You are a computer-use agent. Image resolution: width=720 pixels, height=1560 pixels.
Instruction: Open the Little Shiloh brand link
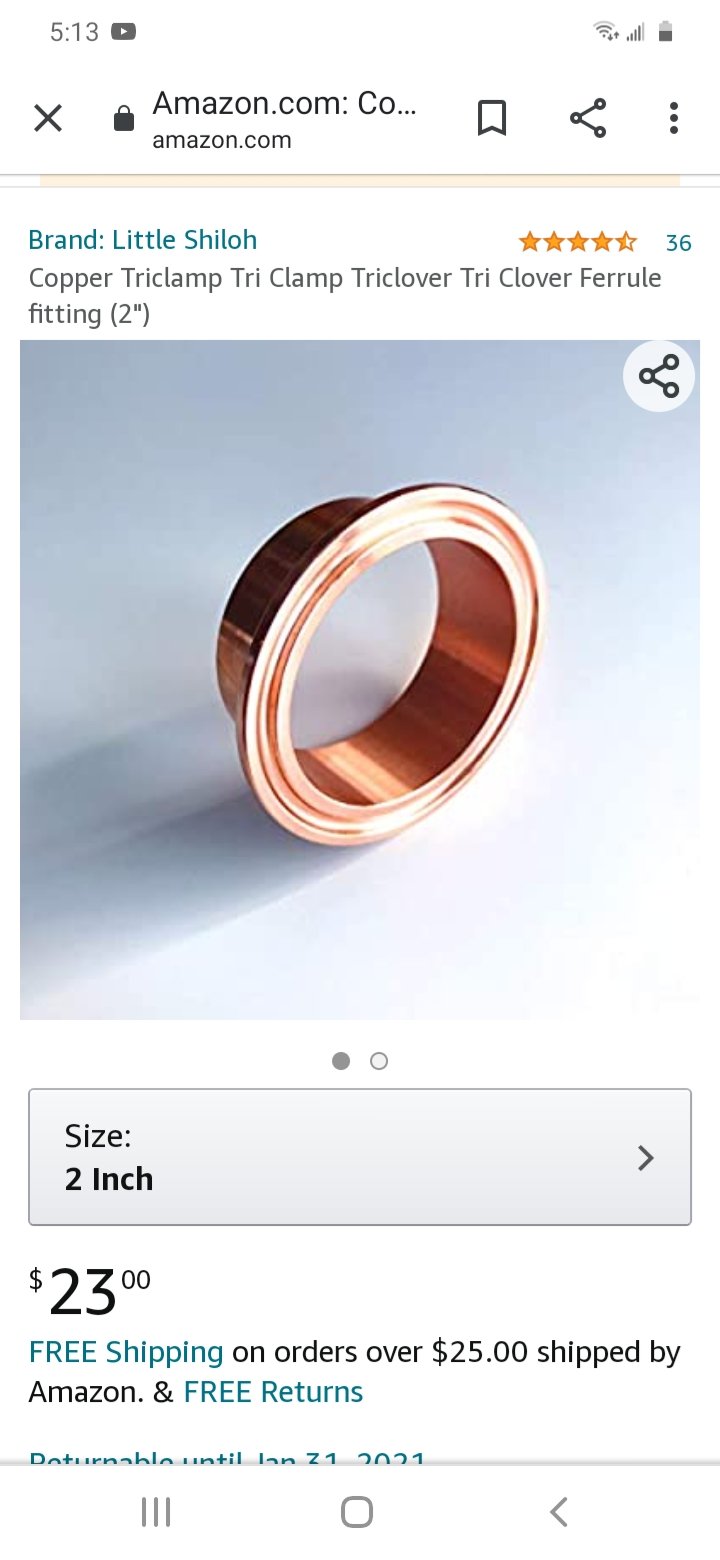click(x=143, y=240)
